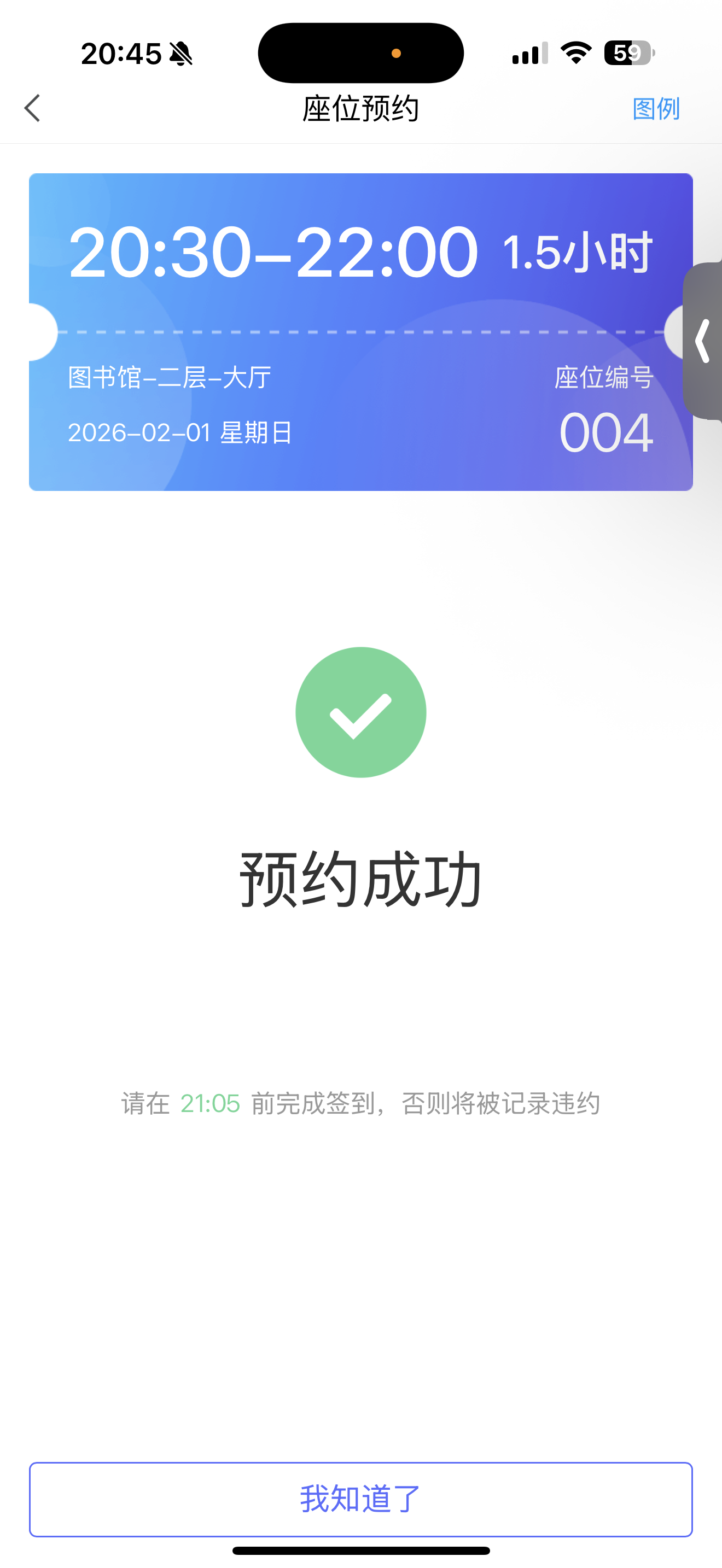This screenshot has height=1568, width=722.
Task: Select the date 2026-02-01 星期日
Action: (180, 434)
